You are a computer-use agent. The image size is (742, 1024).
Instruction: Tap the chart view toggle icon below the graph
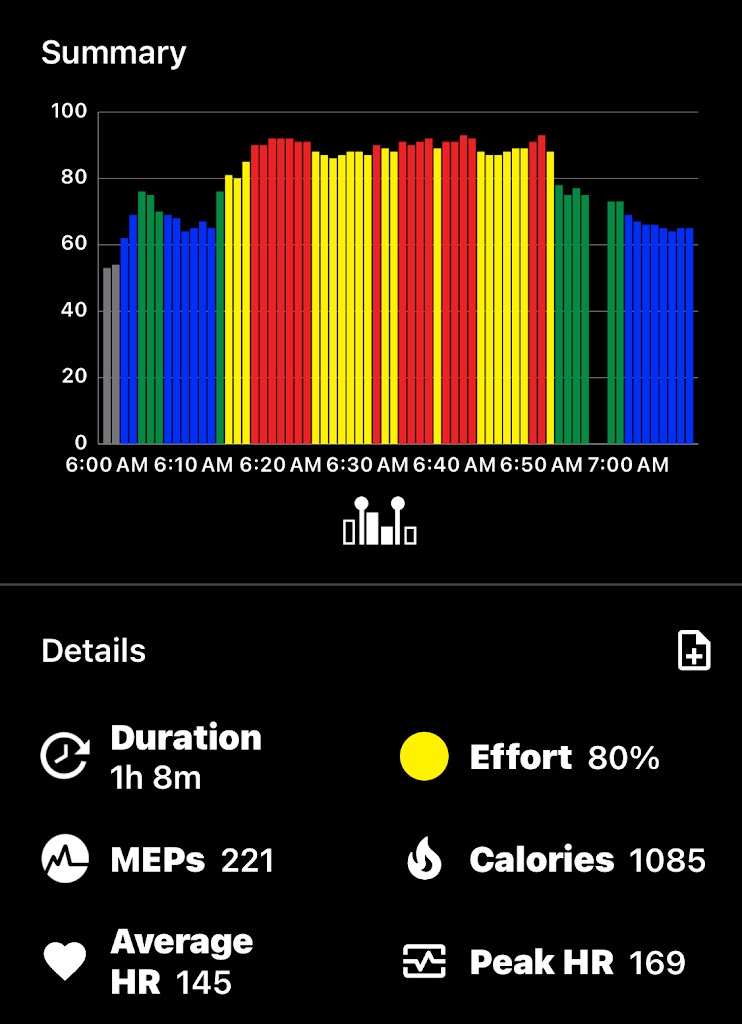tap(379, 521)
